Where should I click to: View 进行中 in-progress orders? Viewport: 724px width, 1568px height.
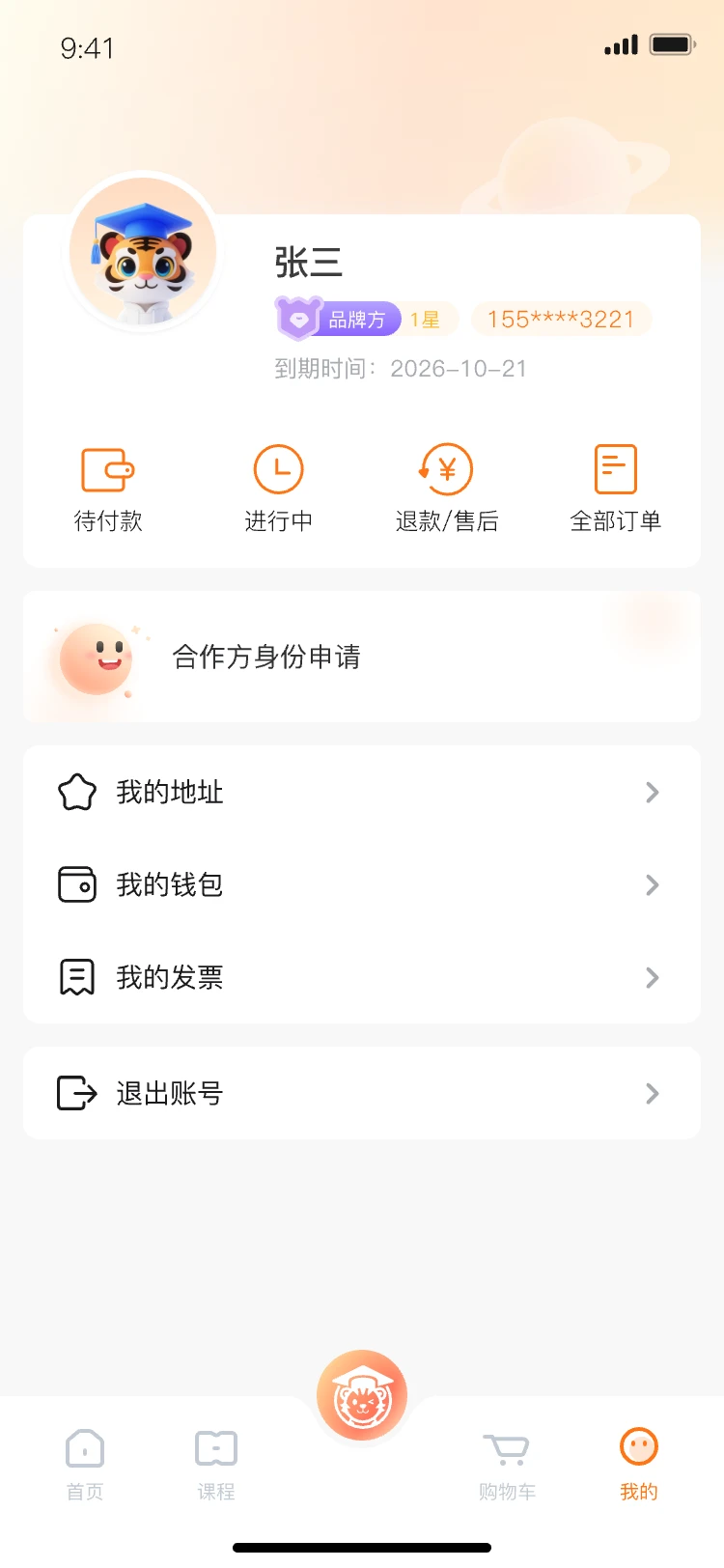click(278, 490)
